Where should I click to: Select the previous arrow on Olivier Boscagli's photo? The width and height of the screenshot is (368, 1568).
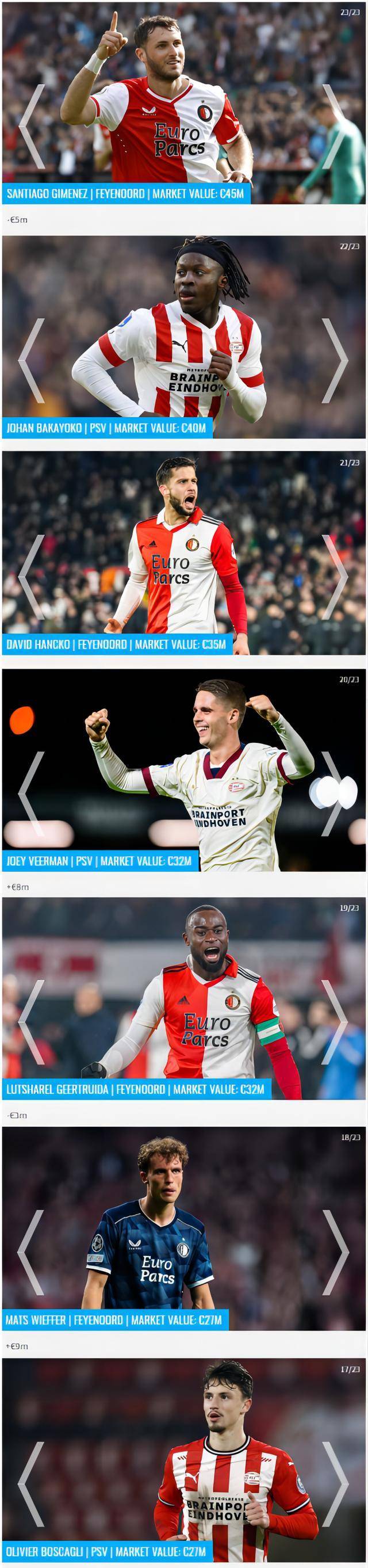tap(32, 1484)
